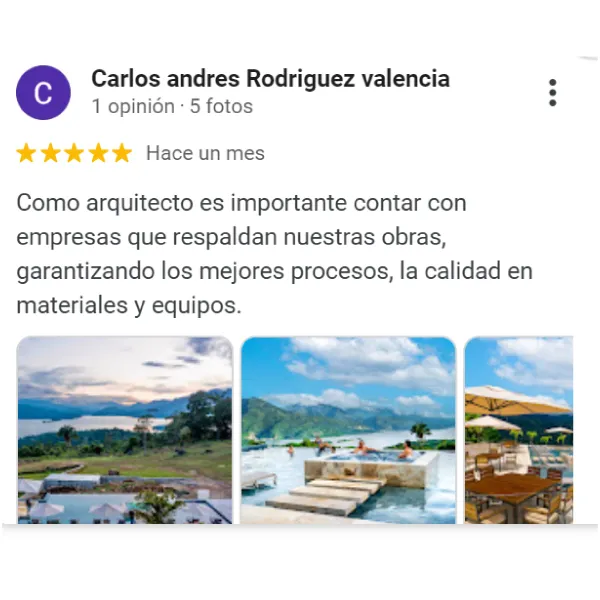The image size is (600, 600).
Task: View reviewer Carlos andres Rodriguez valencia's profile
Action: [x=270, y=78]
